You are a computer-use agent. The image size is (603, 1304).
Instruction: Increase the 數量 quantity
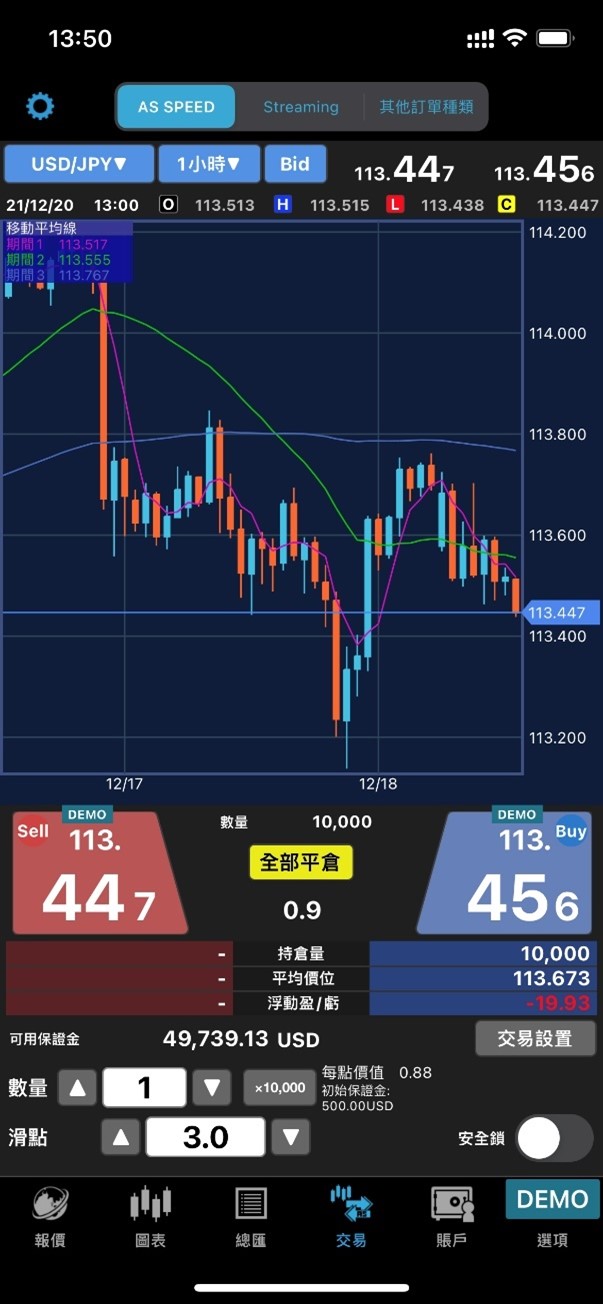coord(77,1087)
